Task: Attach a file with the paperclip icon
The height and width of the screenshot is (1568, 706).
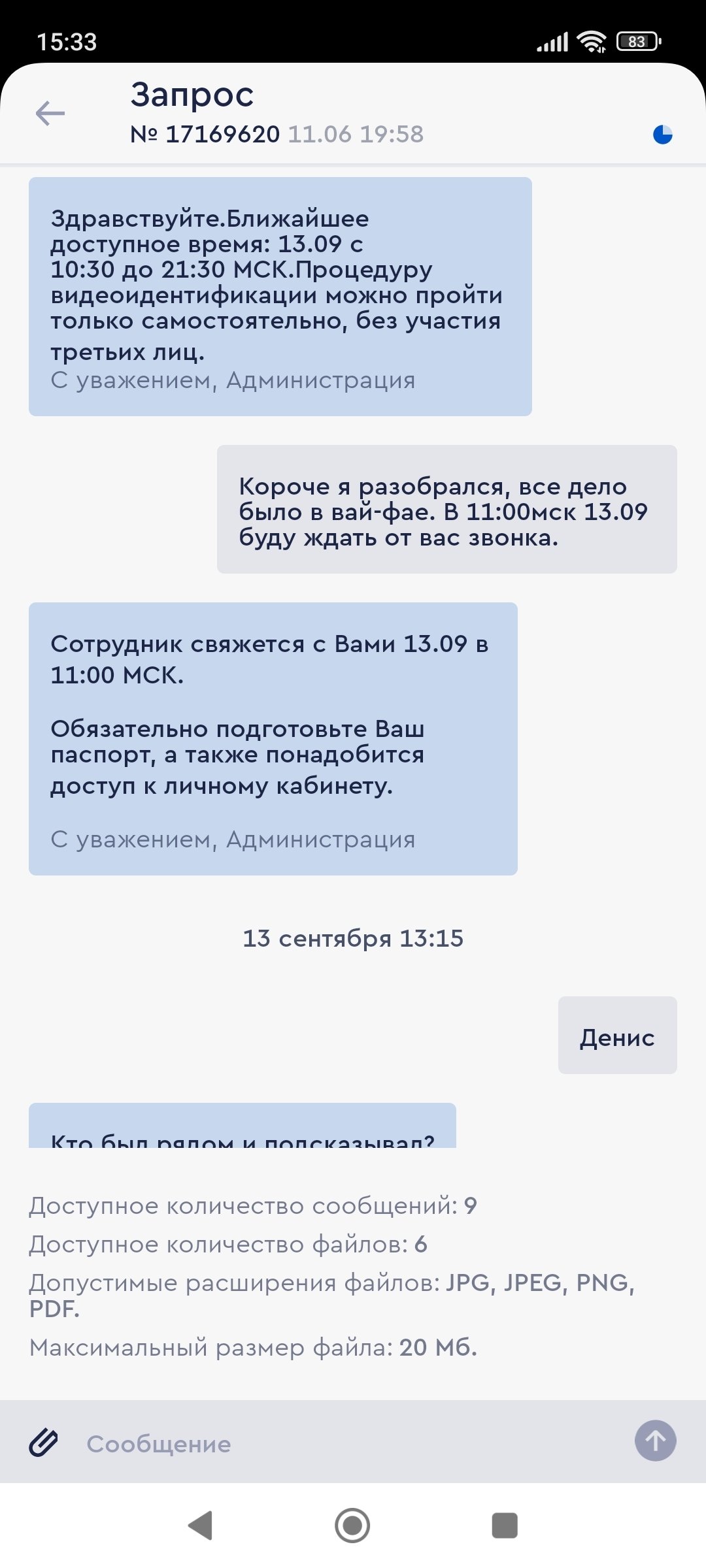Action: coord(44,1442)
